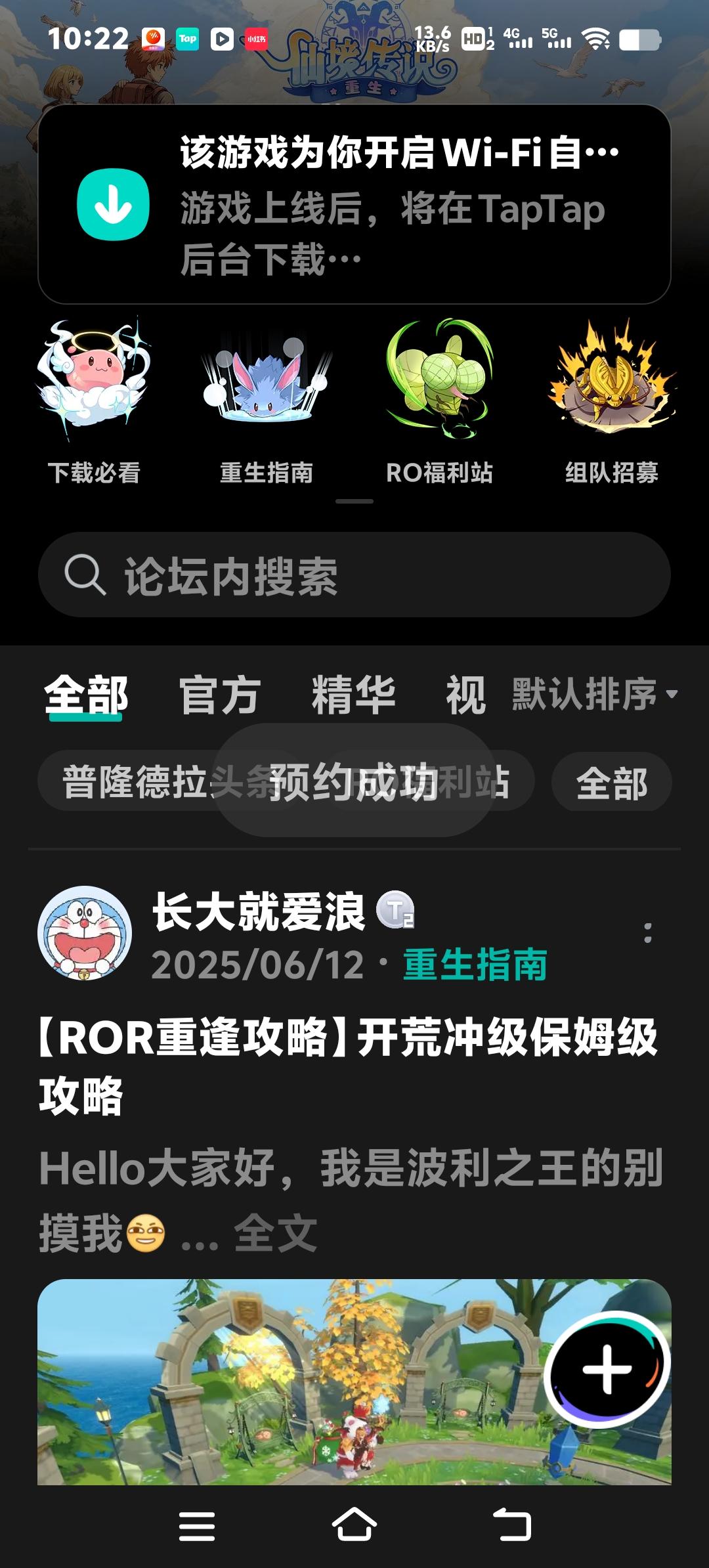
Task: Go back with the system back button
Action: (512, 1525)
